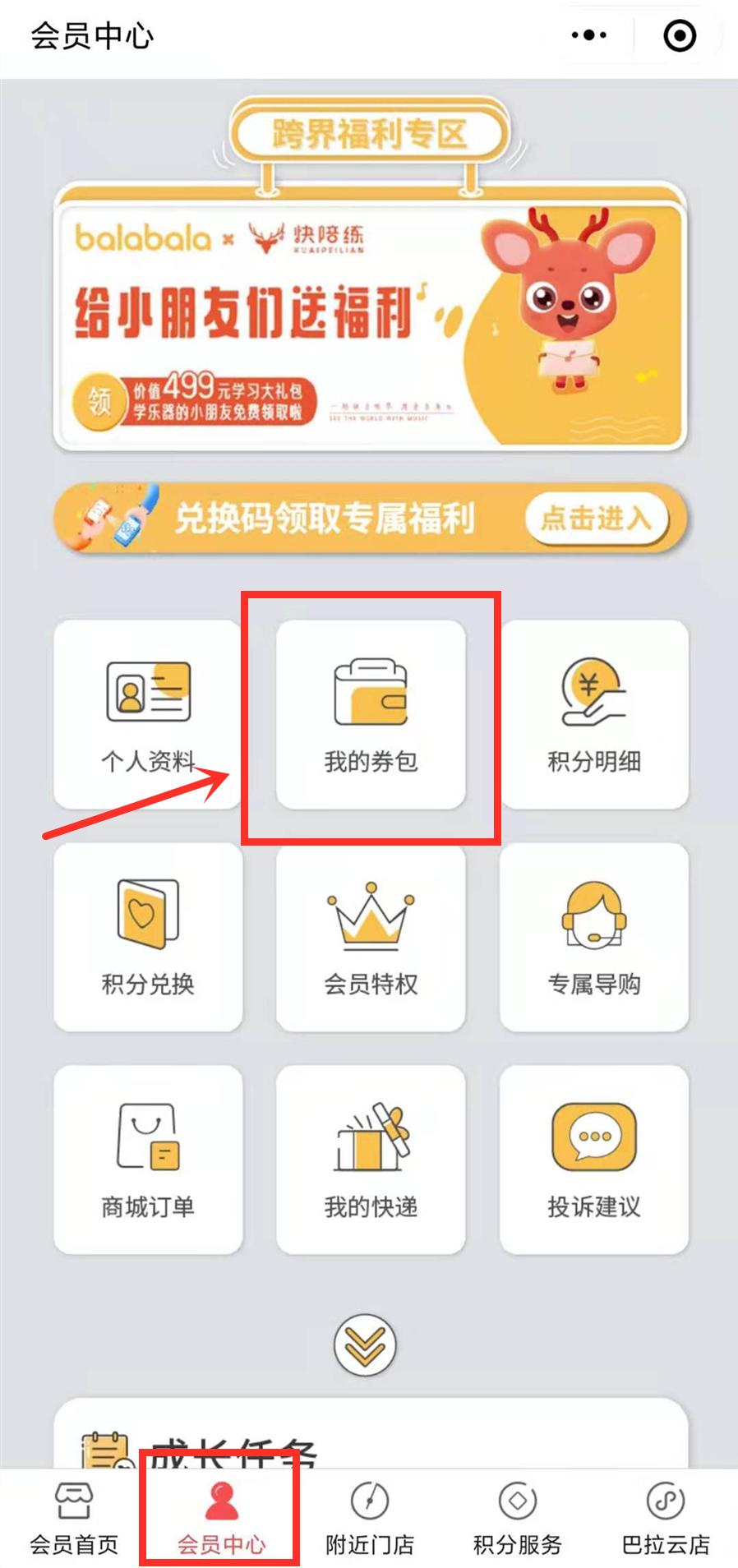The width and height of the screenshot is (738, 1568).
Task: Open the mini program more menu
Action: (x=588, y=35)
